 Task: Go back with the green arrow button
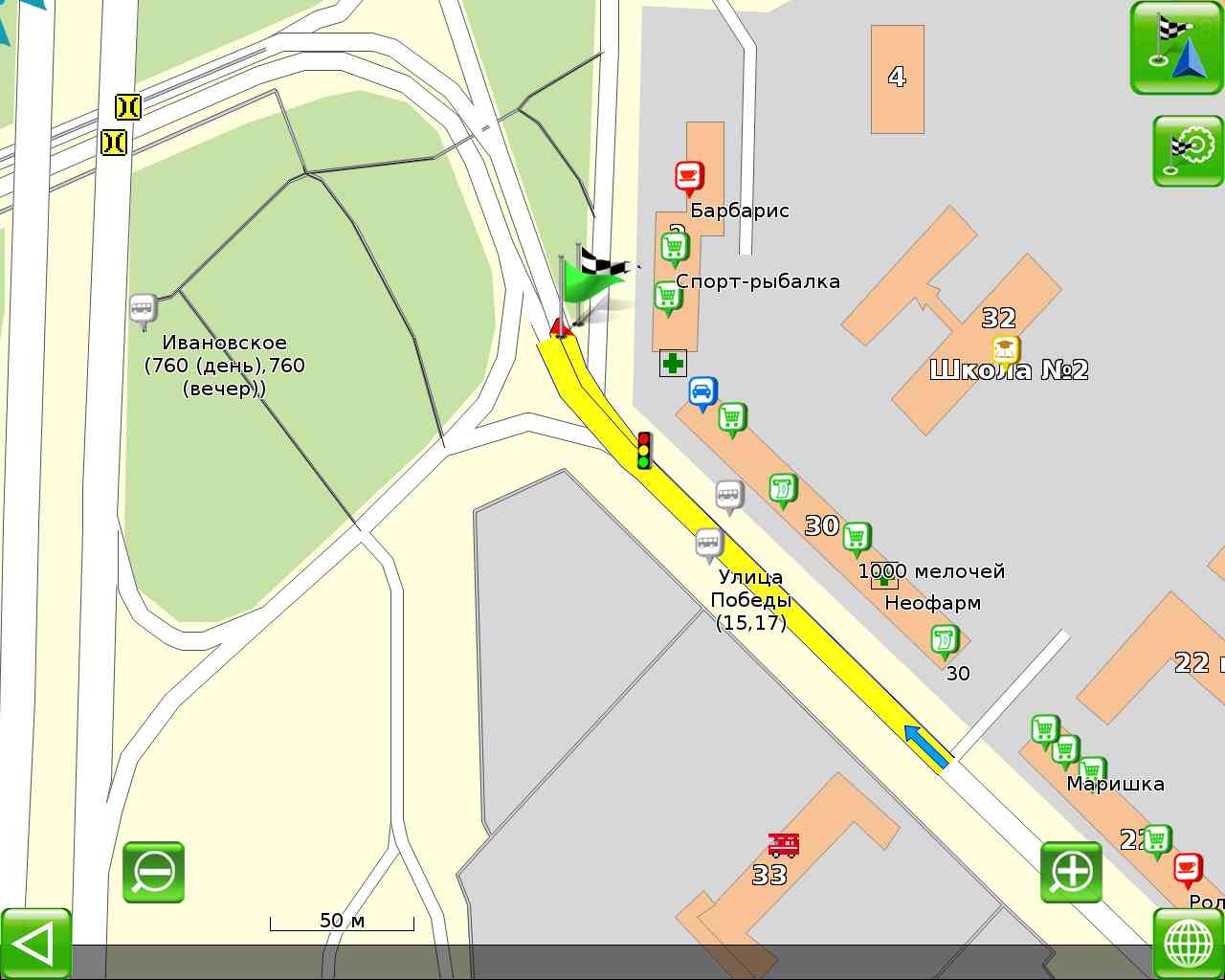pos(35,944)
